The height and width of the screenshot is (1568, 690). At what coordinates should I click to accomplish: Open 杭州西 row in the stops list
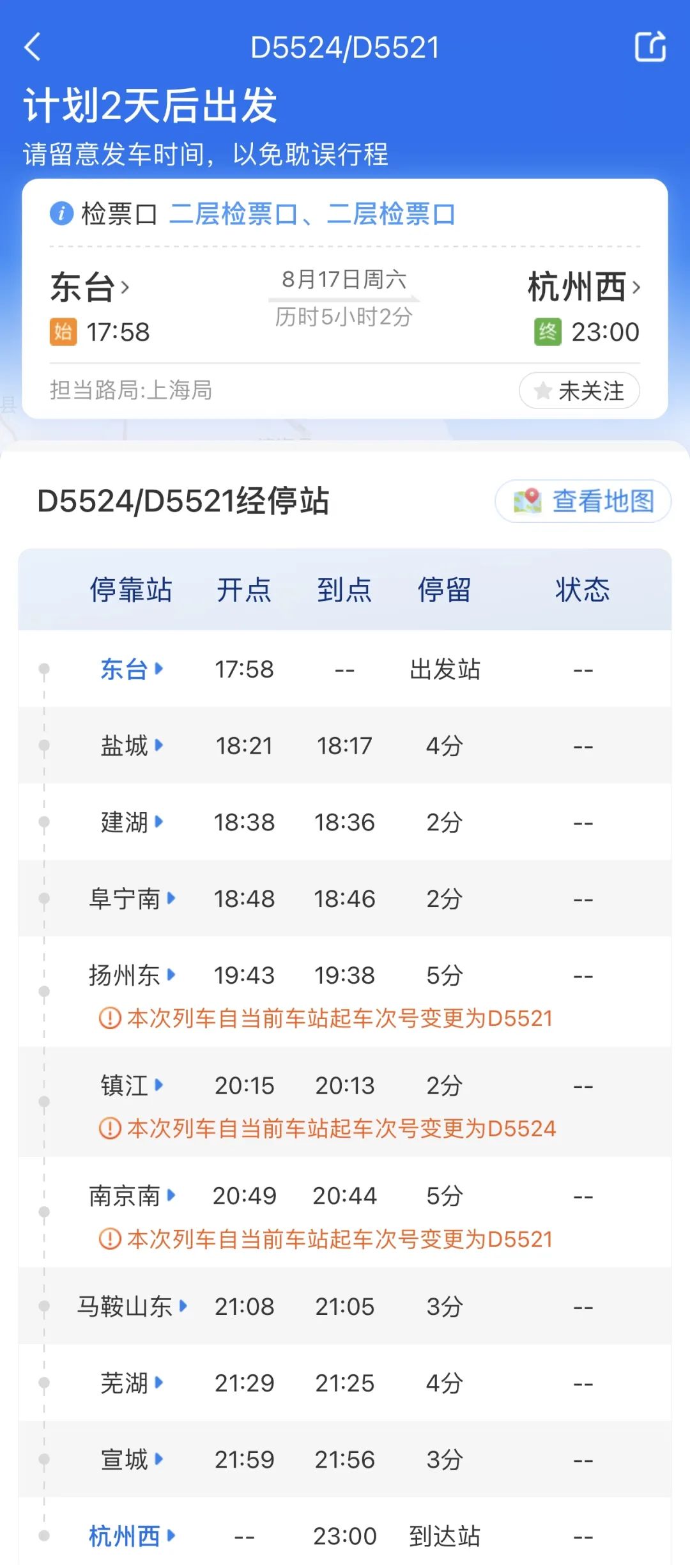[345, 1535]
